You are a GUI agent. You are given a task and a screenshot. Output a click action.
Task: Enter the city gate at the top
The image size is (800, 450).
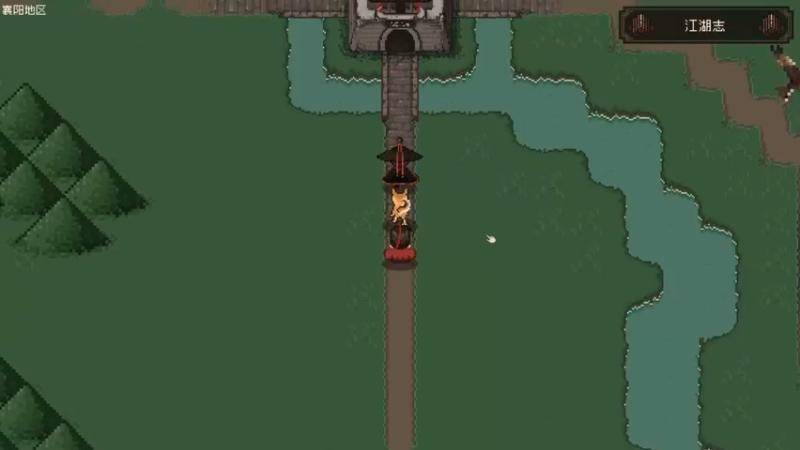400,41
